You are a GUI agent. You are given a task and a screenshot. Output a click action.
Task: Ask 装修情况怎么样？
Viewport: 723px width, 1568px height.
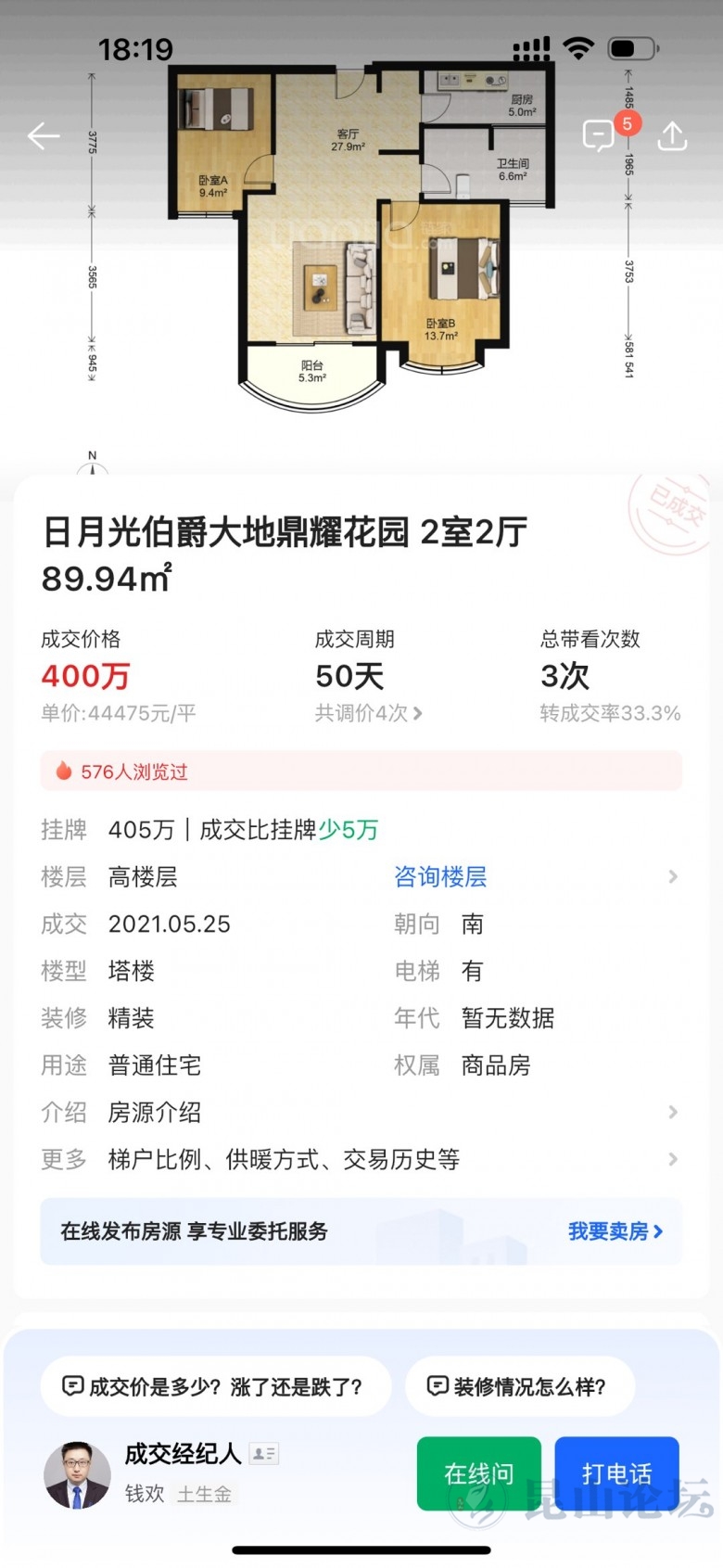[x=519, y=1386]
